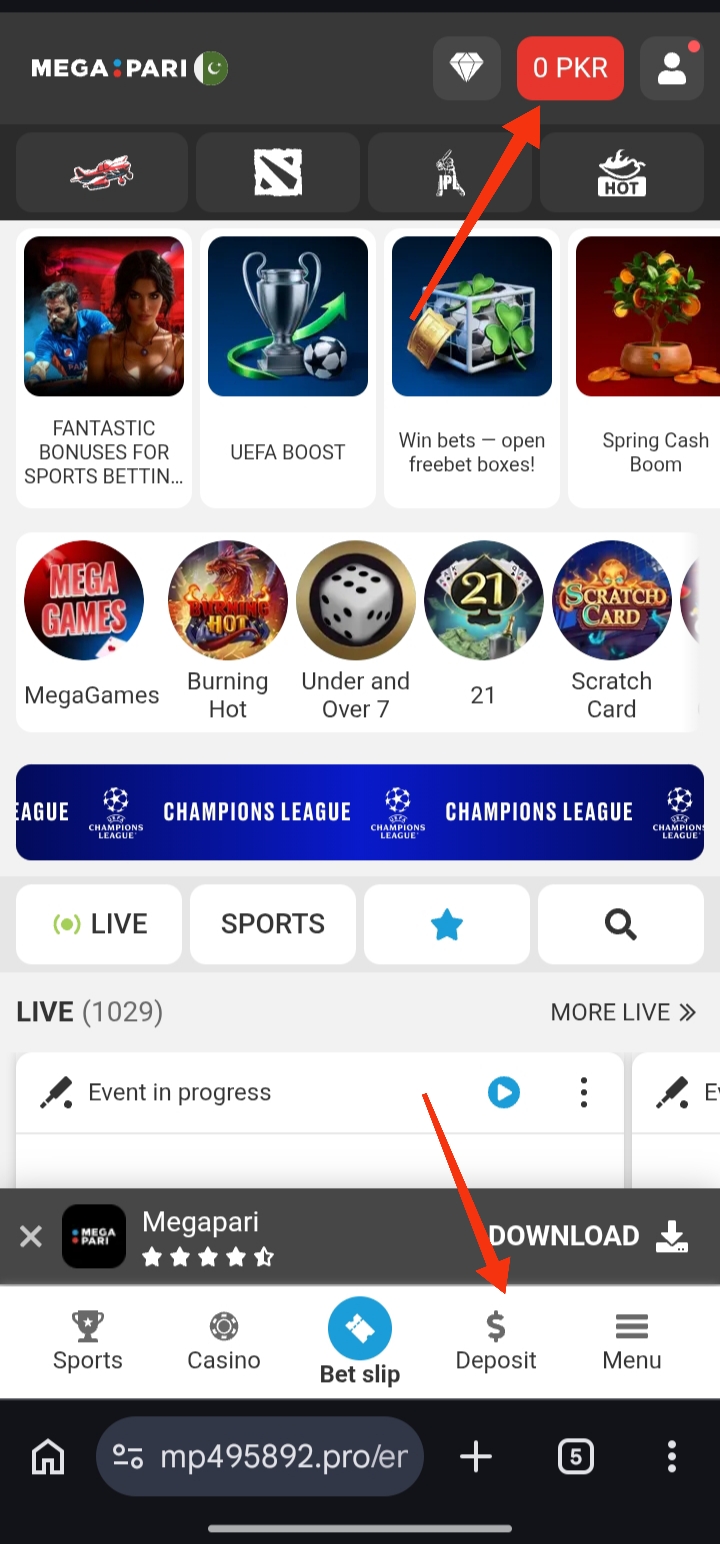This screenshot has width=720, height=1544.
Task: Open the UEFA BOOST promo card
Action: tap(288, 367)
